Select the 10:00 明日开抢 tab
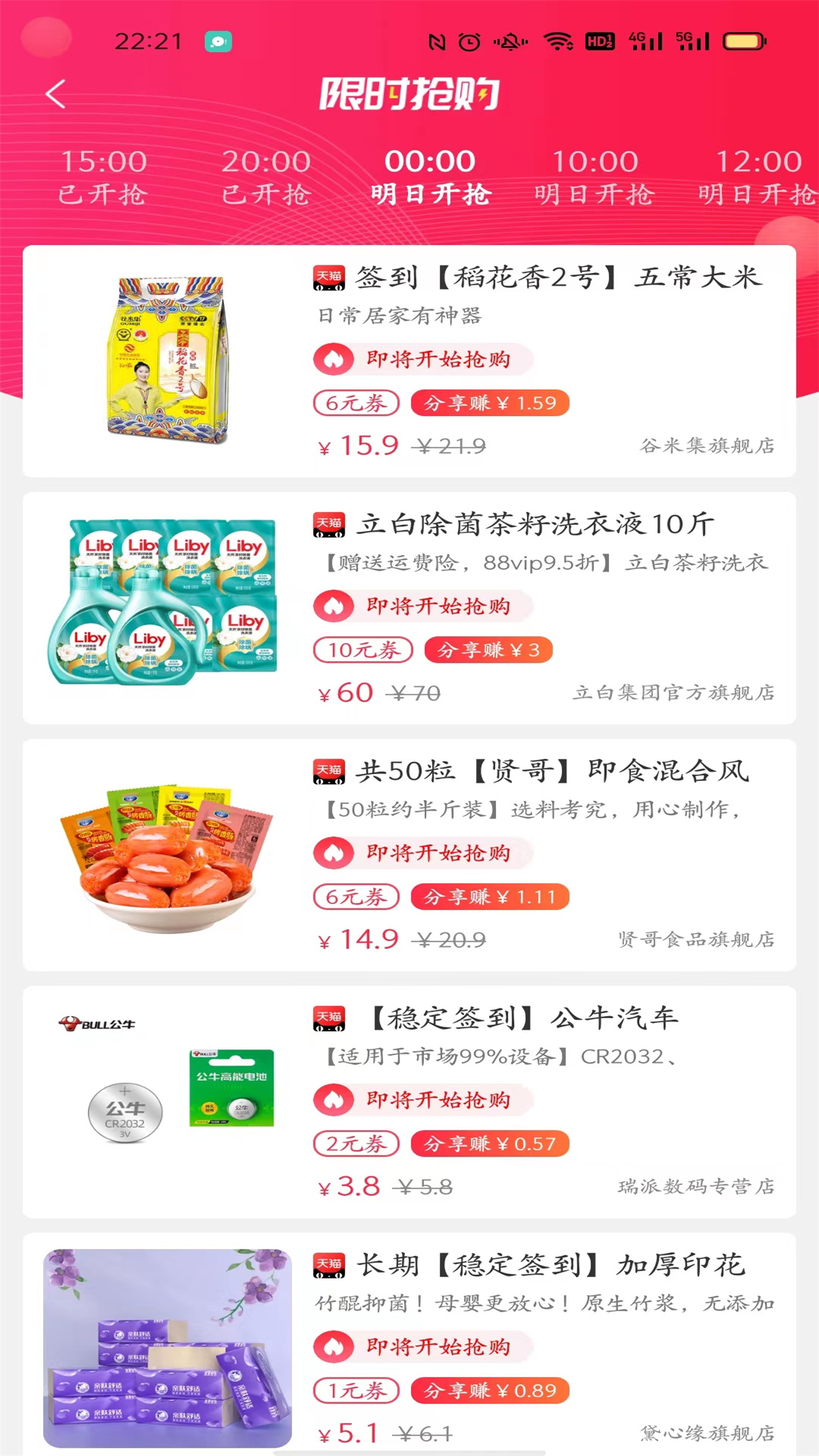This screenshot has width=819, height=1456. (x=595, y=177)
